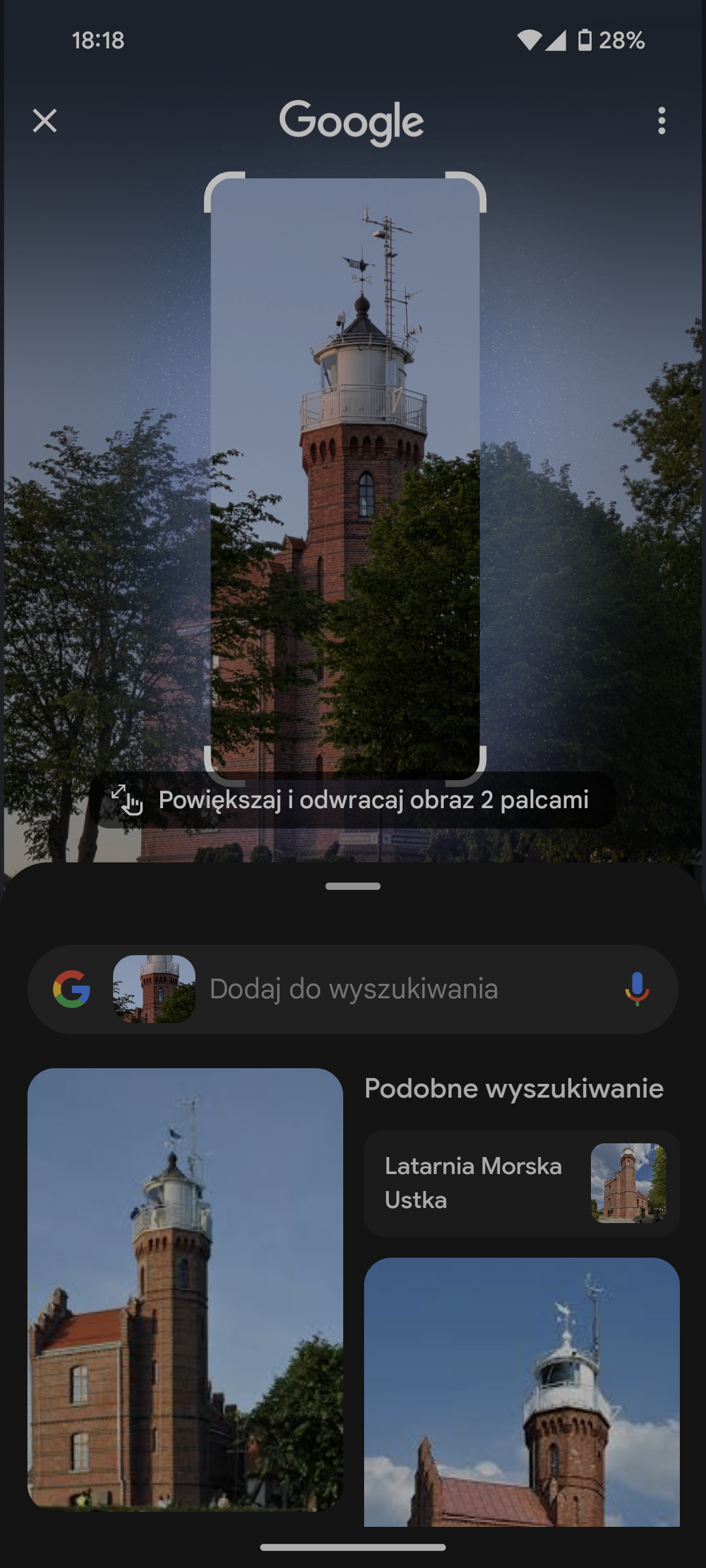Screen dimensions: 706x1568
Task: Start voice search with the microphone icon
Action: click(x=637, y=989)
